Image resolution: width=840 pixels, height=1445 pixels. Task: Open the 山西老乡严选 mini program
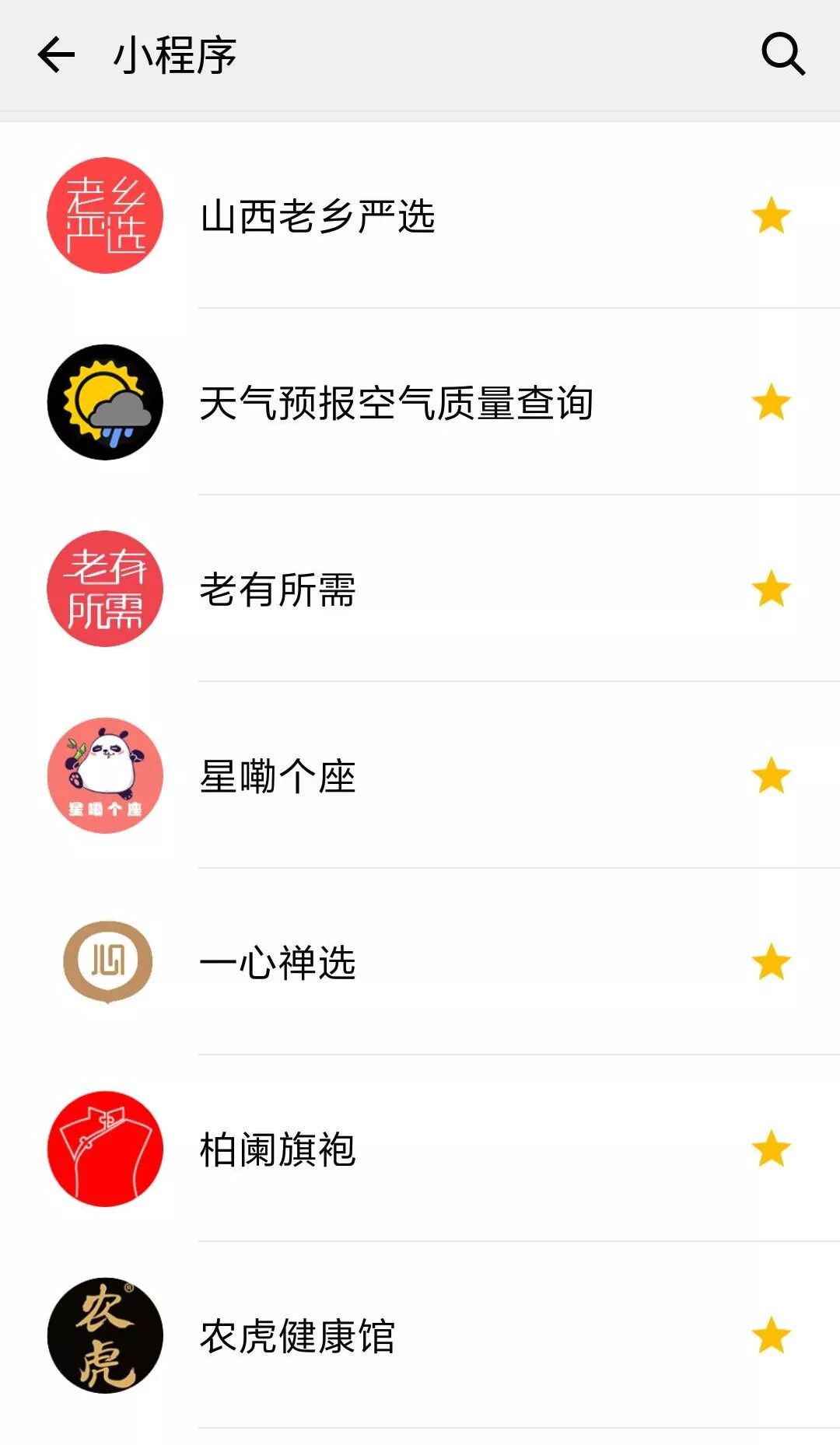(317, 216)
